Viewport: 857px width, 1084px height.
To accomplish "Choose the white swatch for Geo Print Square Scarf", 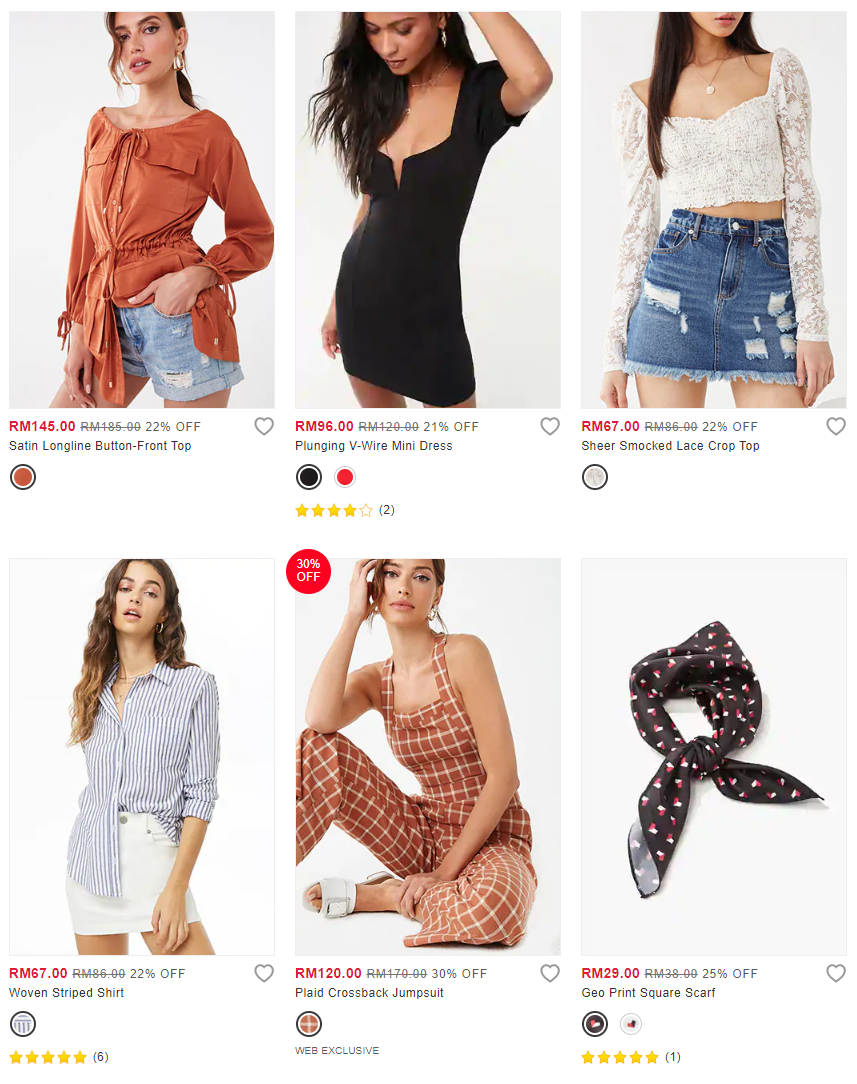I will [631, 1024].
